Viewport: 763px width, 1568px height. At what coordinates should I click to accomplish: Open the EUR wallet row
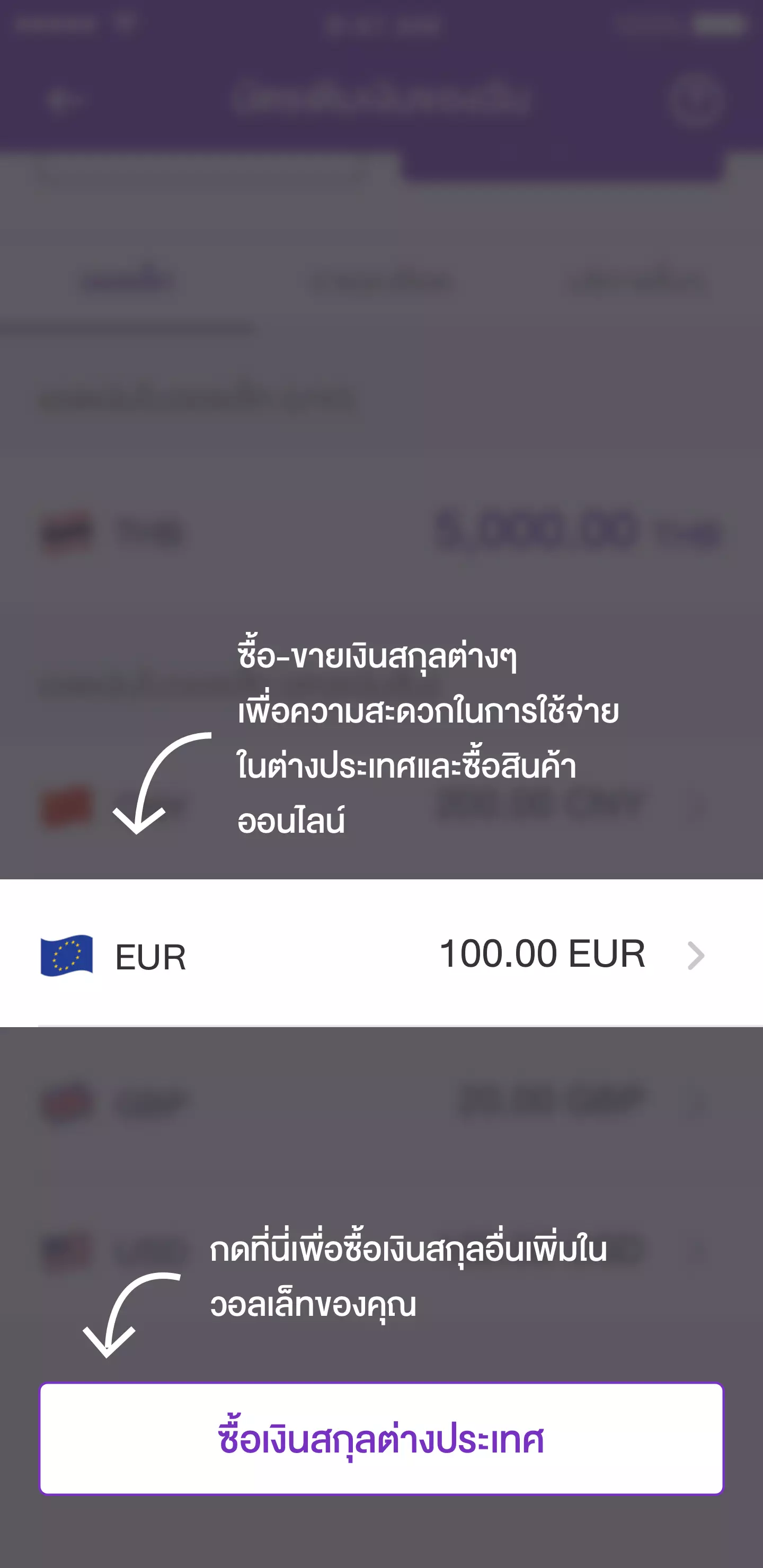[381, 954]
